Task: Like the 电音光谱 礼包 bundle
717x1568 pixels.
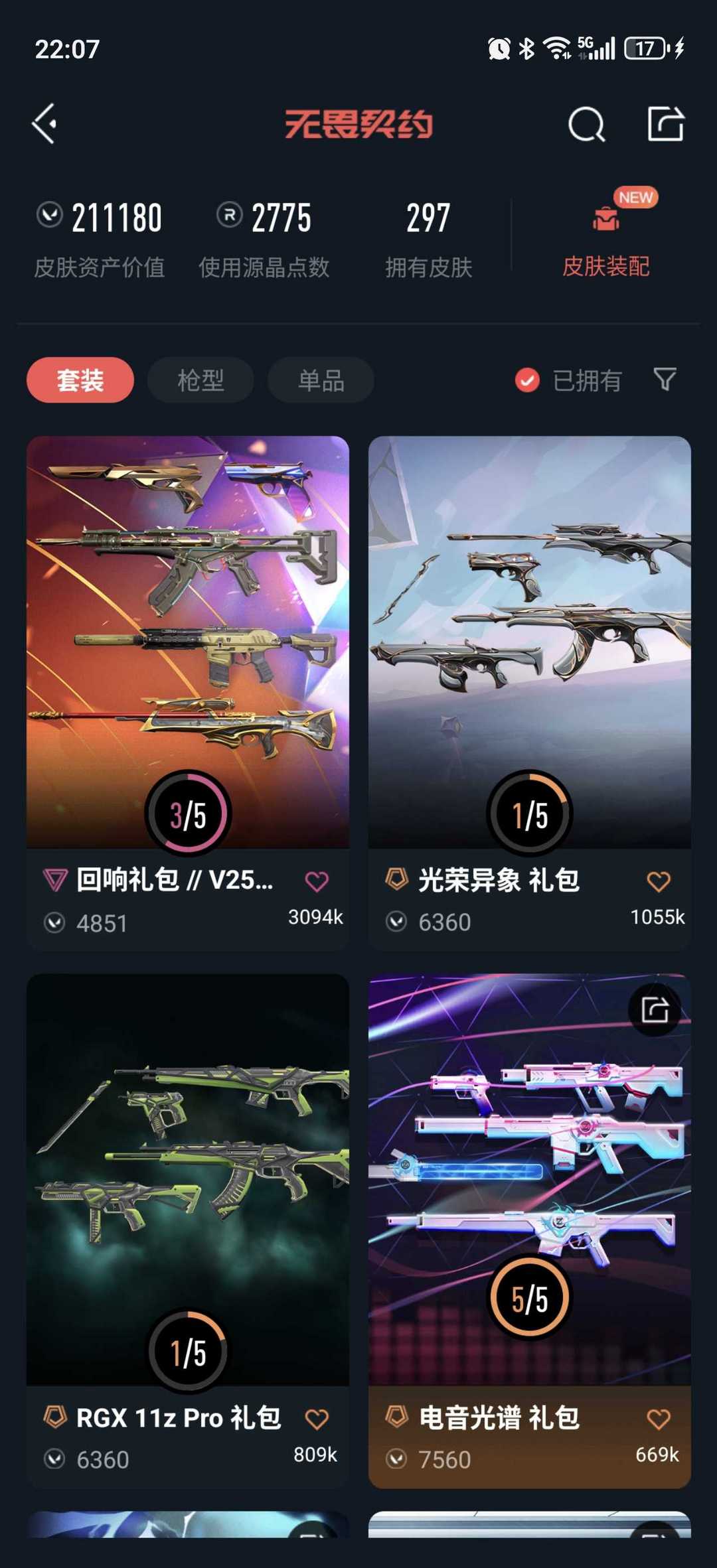Action: click(x=658, y=1419)
